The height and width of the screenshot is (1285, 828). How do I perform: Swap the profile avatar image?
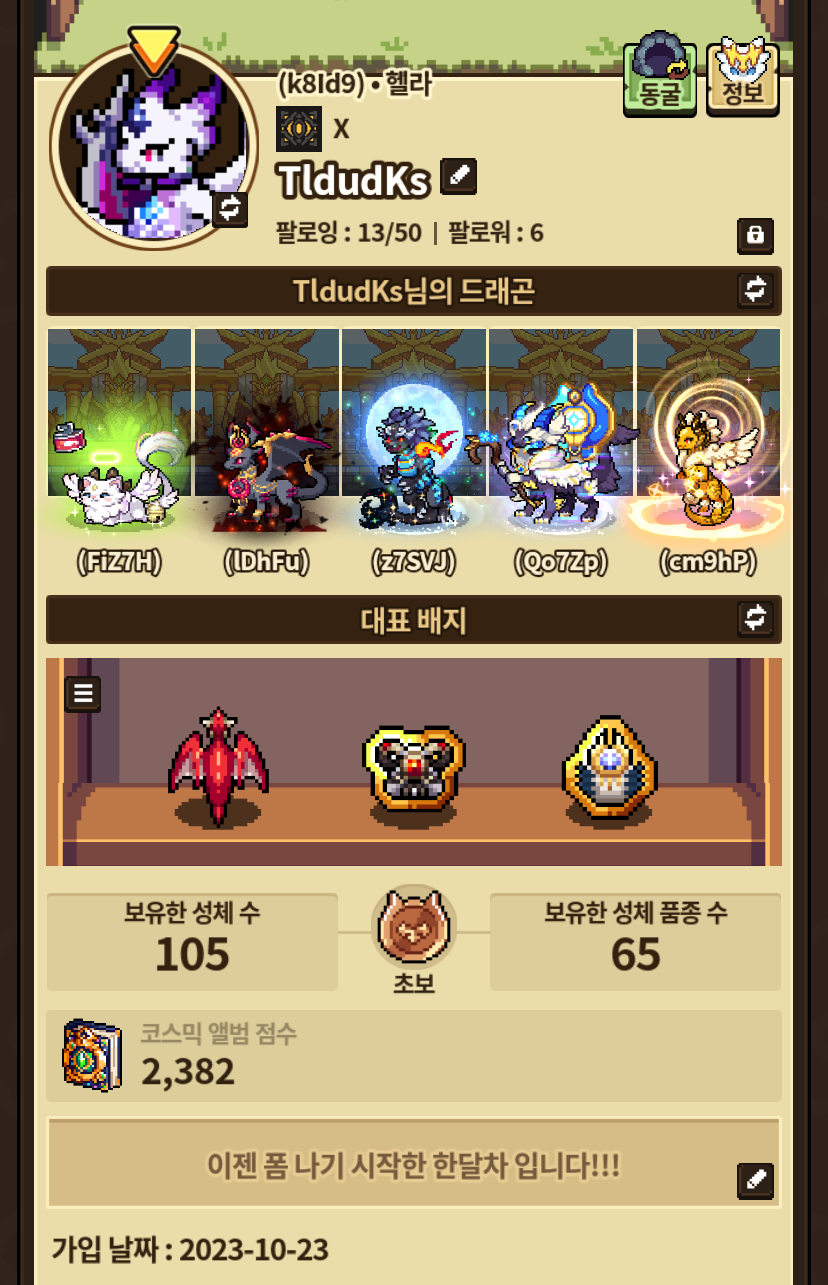pos(230,209)
